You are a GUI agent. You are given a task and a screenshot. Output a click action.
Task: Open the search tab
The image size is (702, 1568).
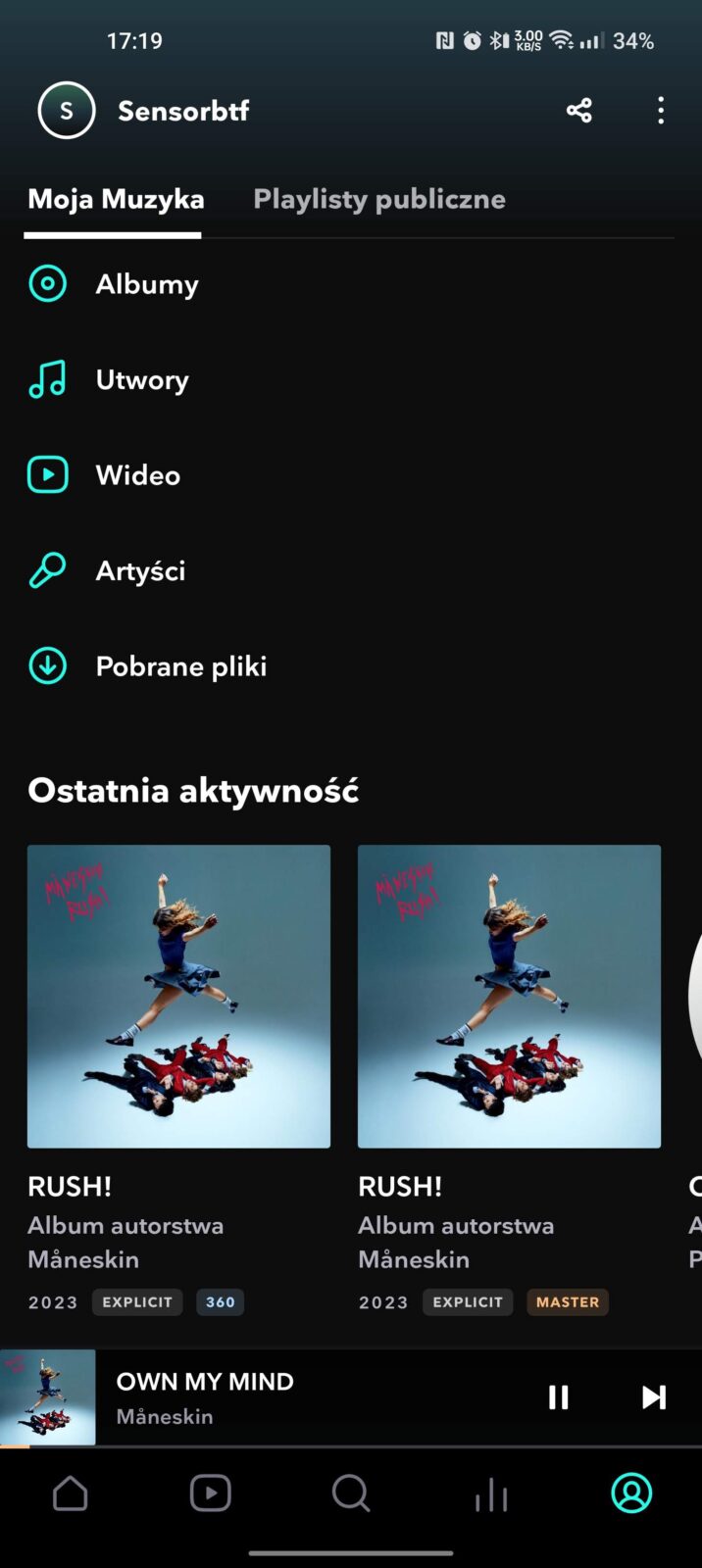350,1494
